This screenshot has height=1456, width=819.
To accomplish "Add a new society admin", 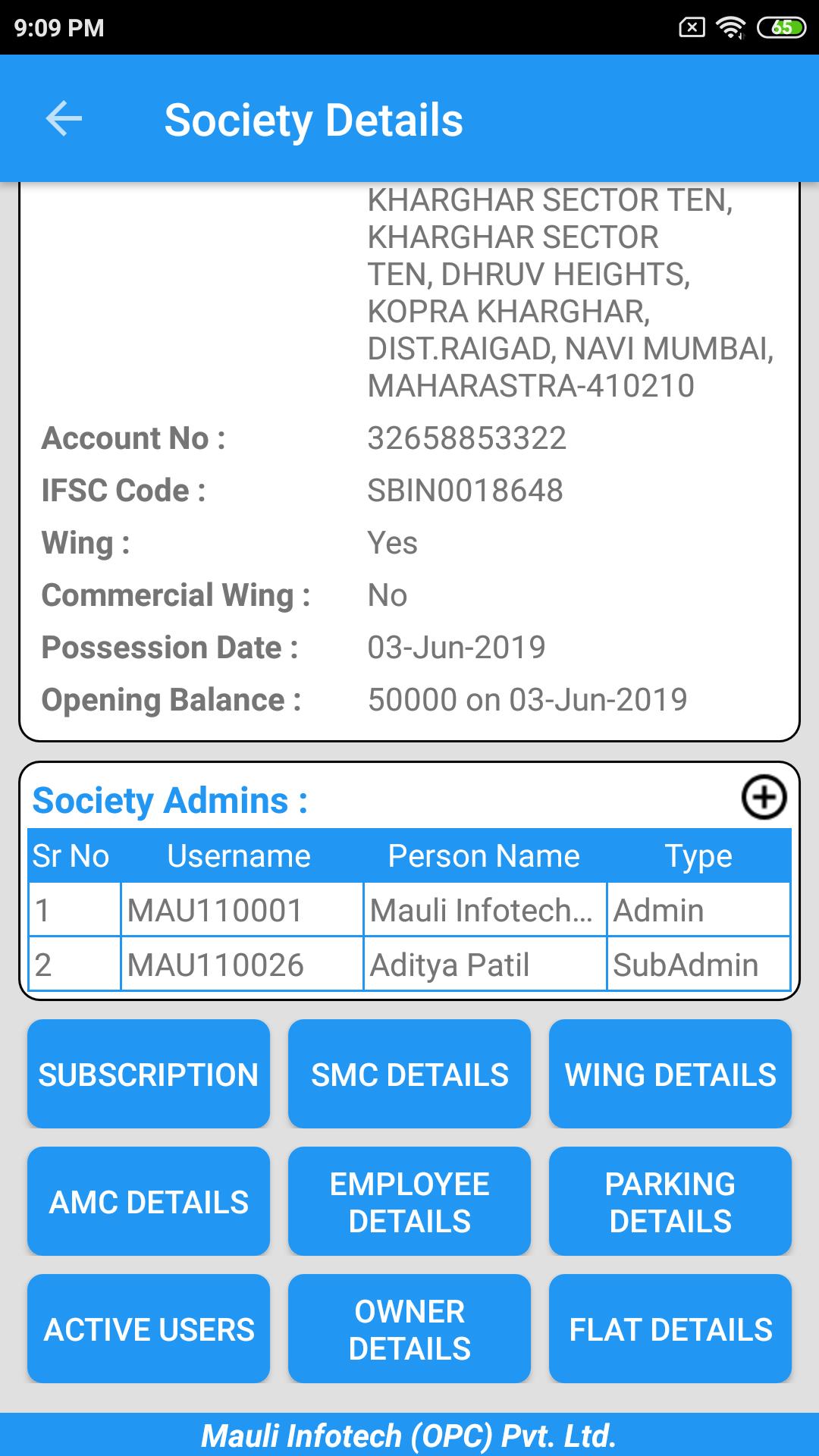I will (x=763, y=798).
